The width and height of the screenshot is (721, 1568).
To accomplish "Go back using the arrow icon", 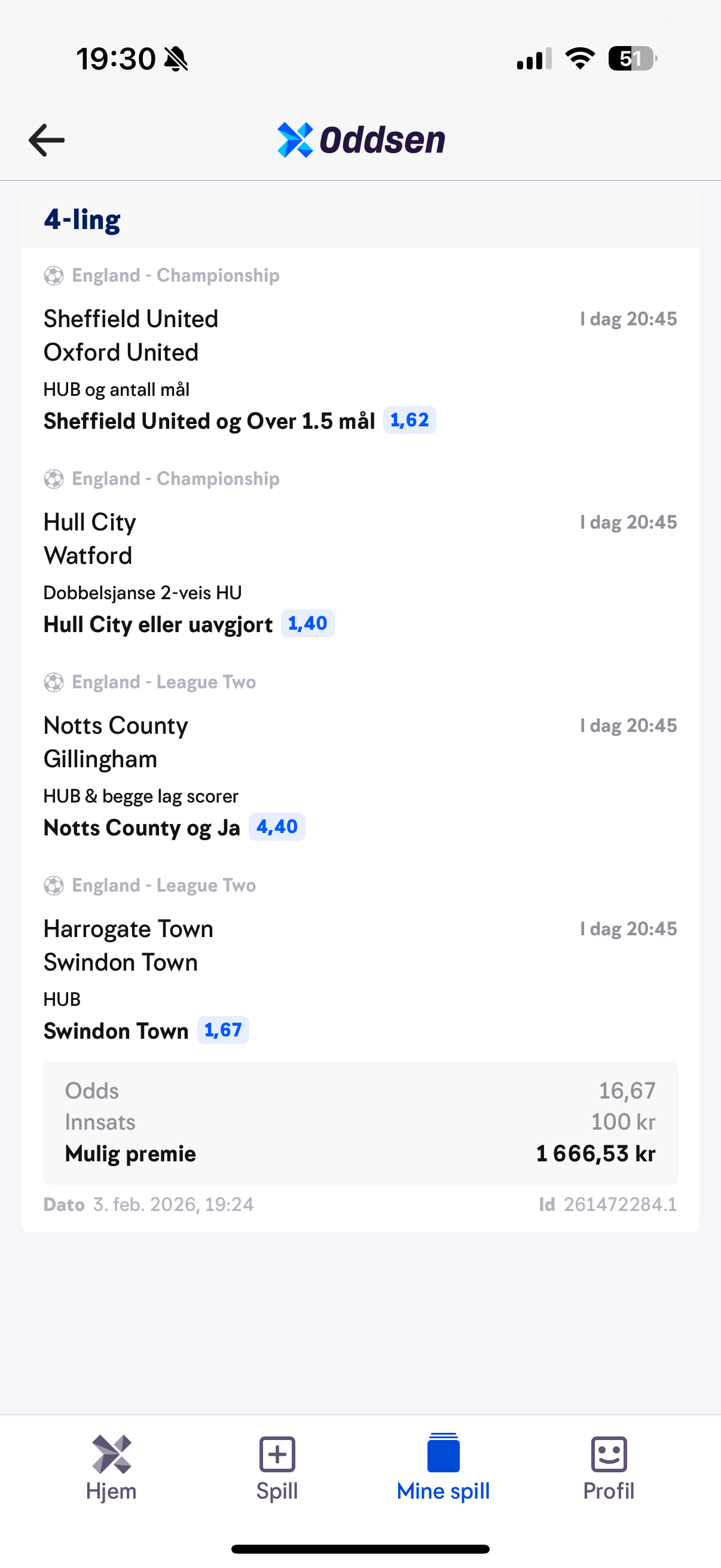I will 47,140.
